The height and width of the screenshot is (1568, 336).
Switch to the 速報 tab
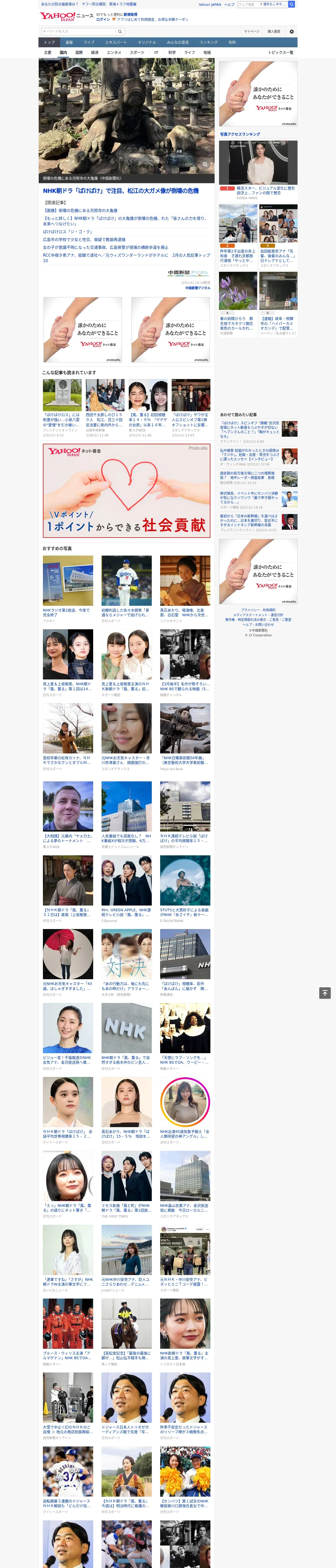[69, 43]
